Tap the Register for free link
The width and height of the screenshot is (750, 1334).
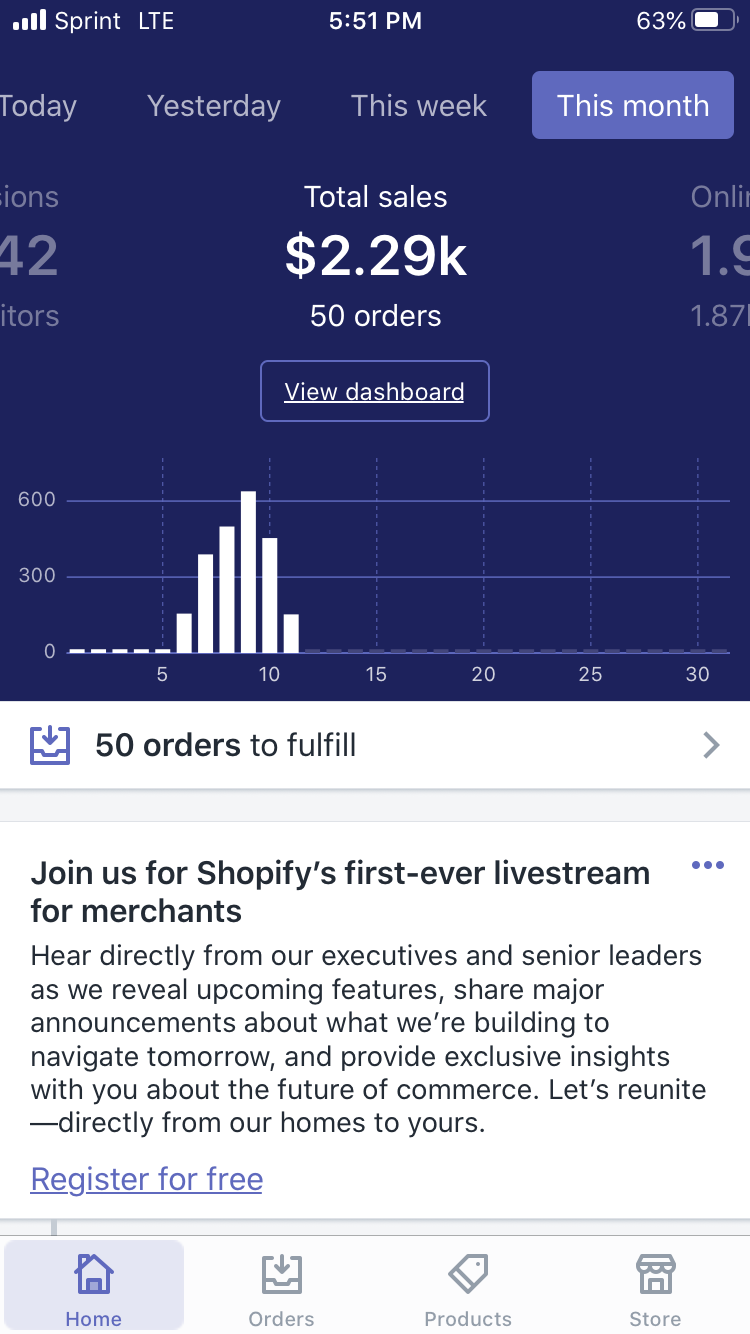click(x=147, y=1179)
